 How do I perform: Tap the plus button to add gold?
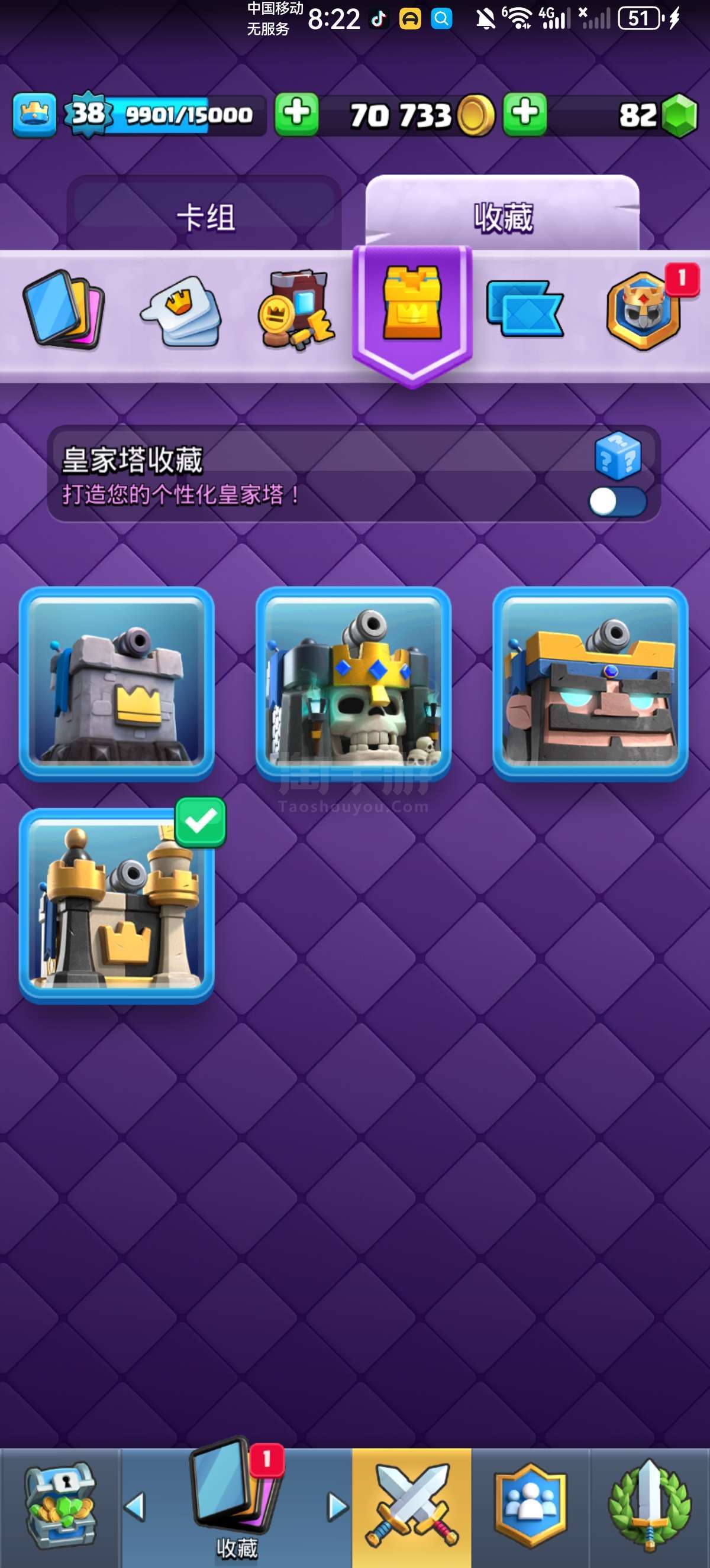point(296,114)
